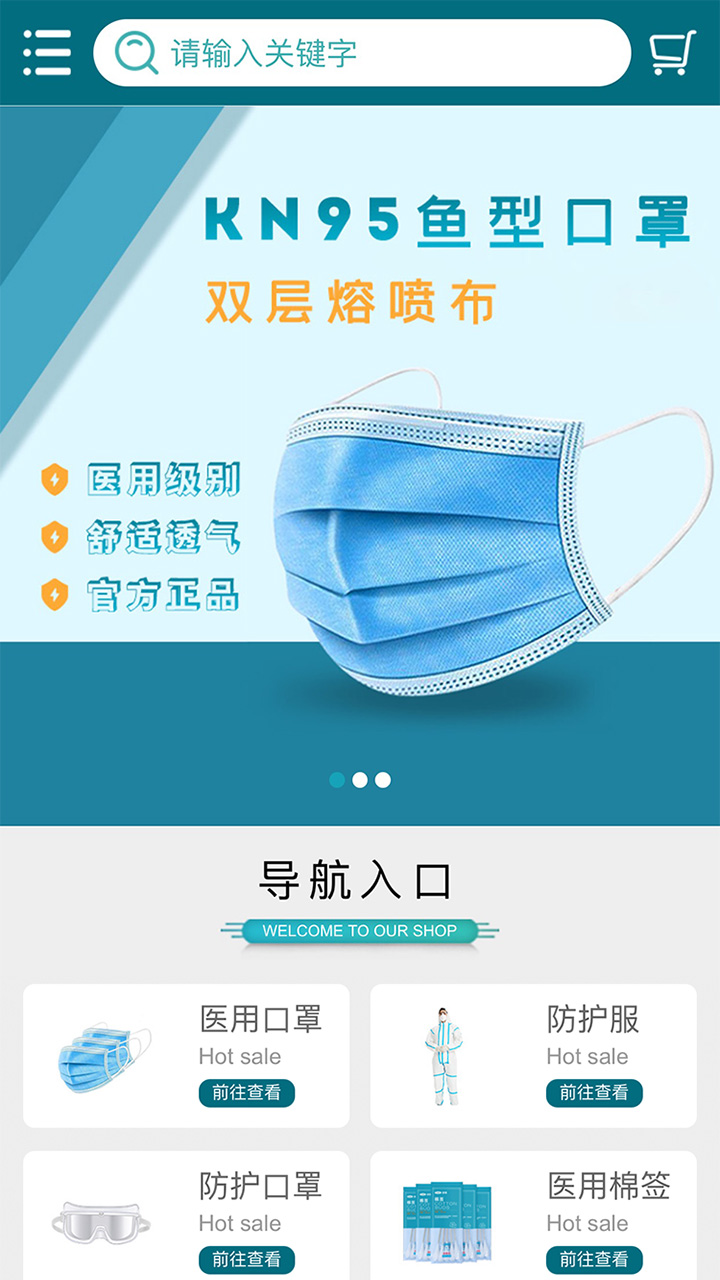Tap 前往查看 under 防护口罩

tap(246, 1259)
